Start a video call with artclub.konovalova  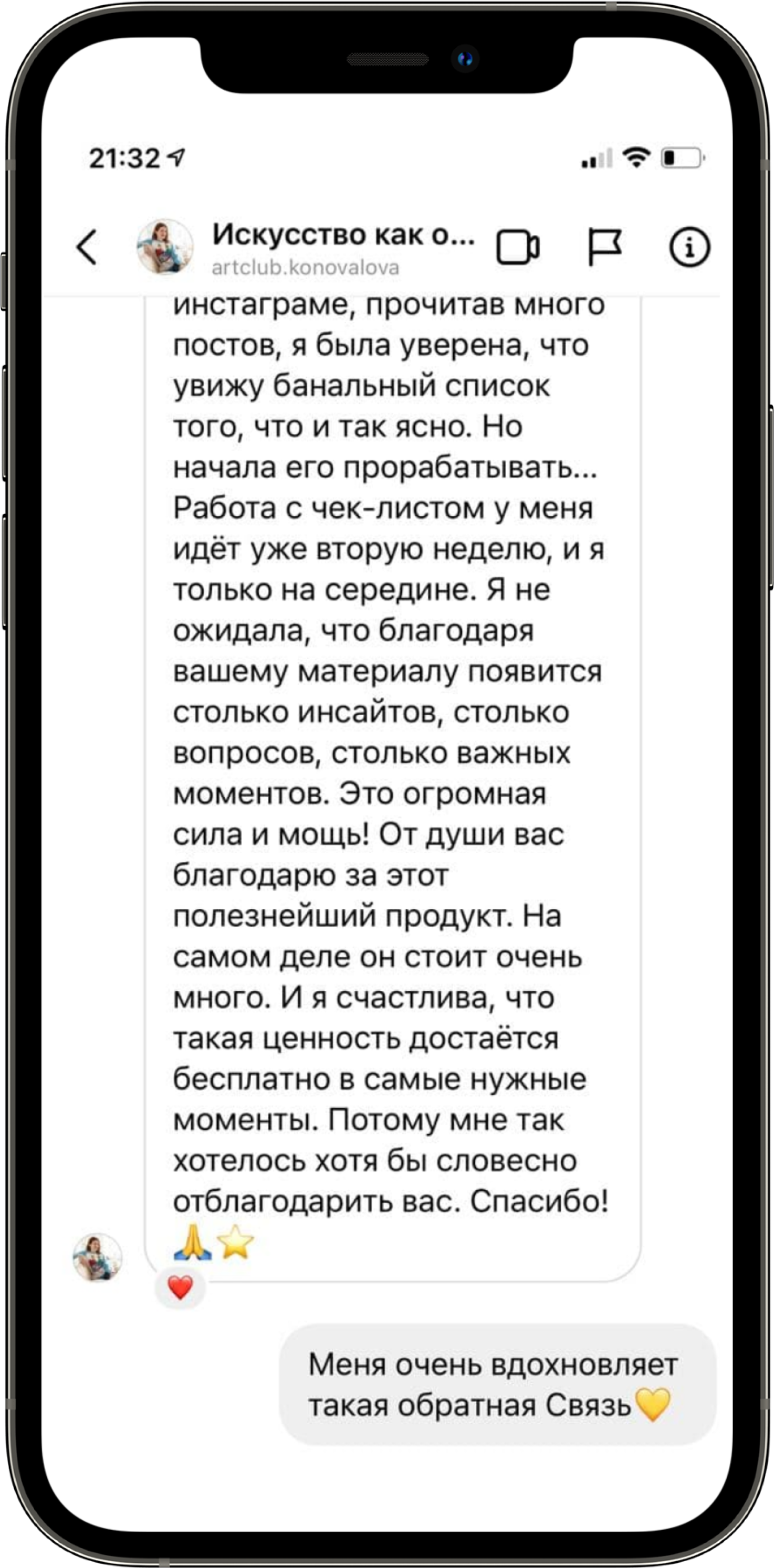(x=518, y=247)
